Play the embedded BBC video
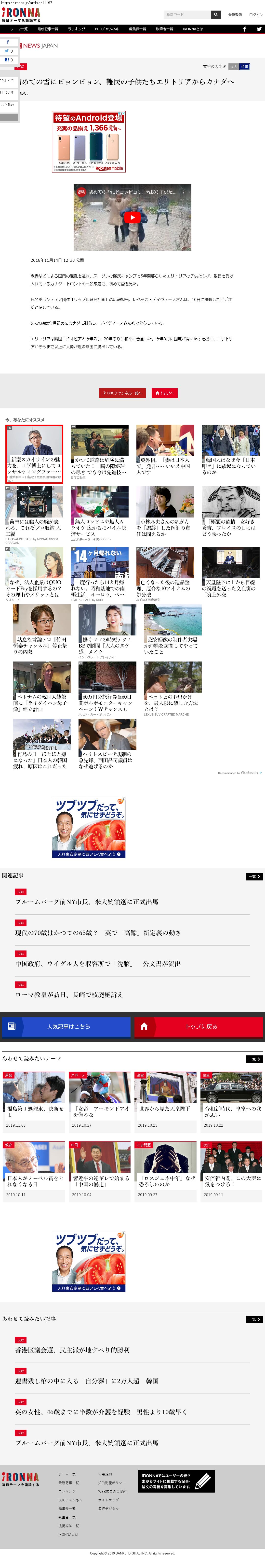 point(132,217)
